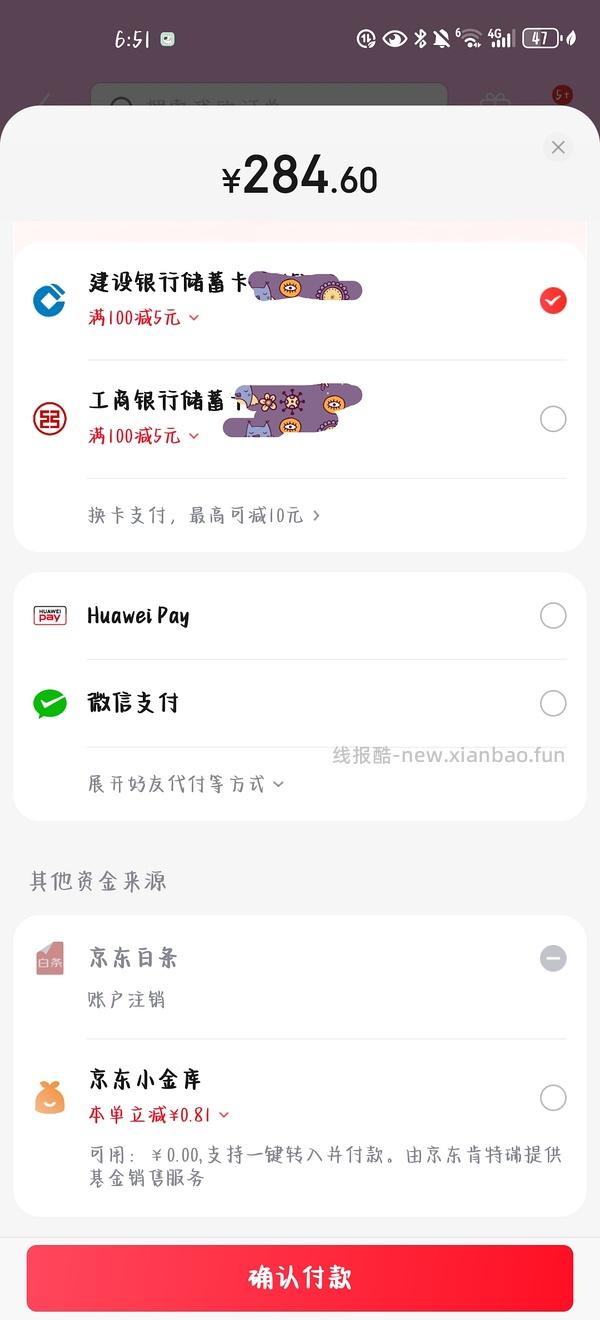Close the payment sheet
Image resolution: width=600 pixels, height=1320 pixels.
pos(558,148)
